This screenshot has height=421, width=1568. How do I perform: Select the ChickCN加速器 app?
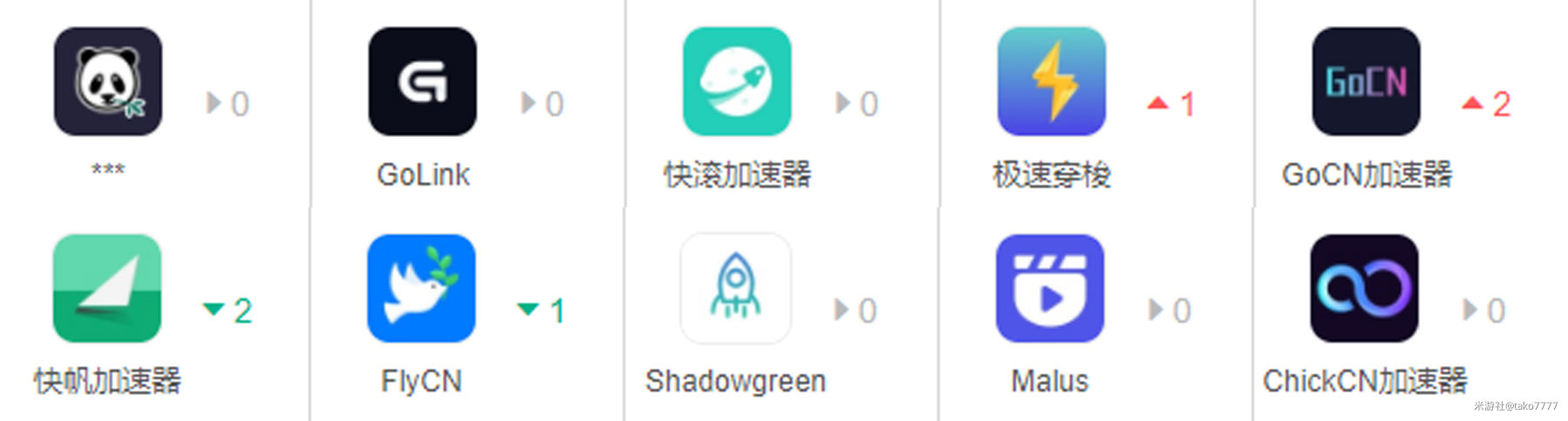click(1364, 289)
